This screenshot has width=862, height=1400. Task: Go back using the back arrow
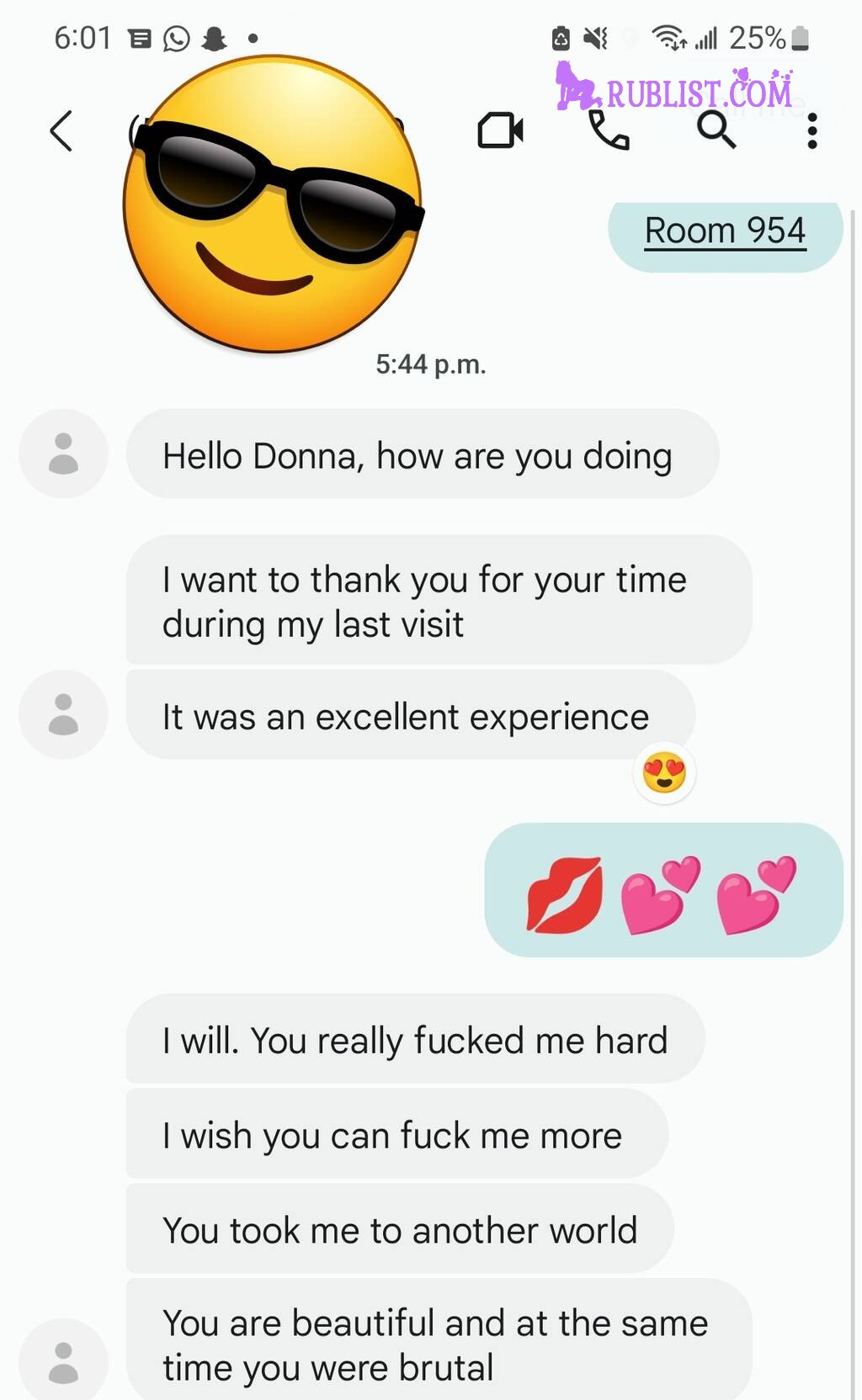pos(61,131)
